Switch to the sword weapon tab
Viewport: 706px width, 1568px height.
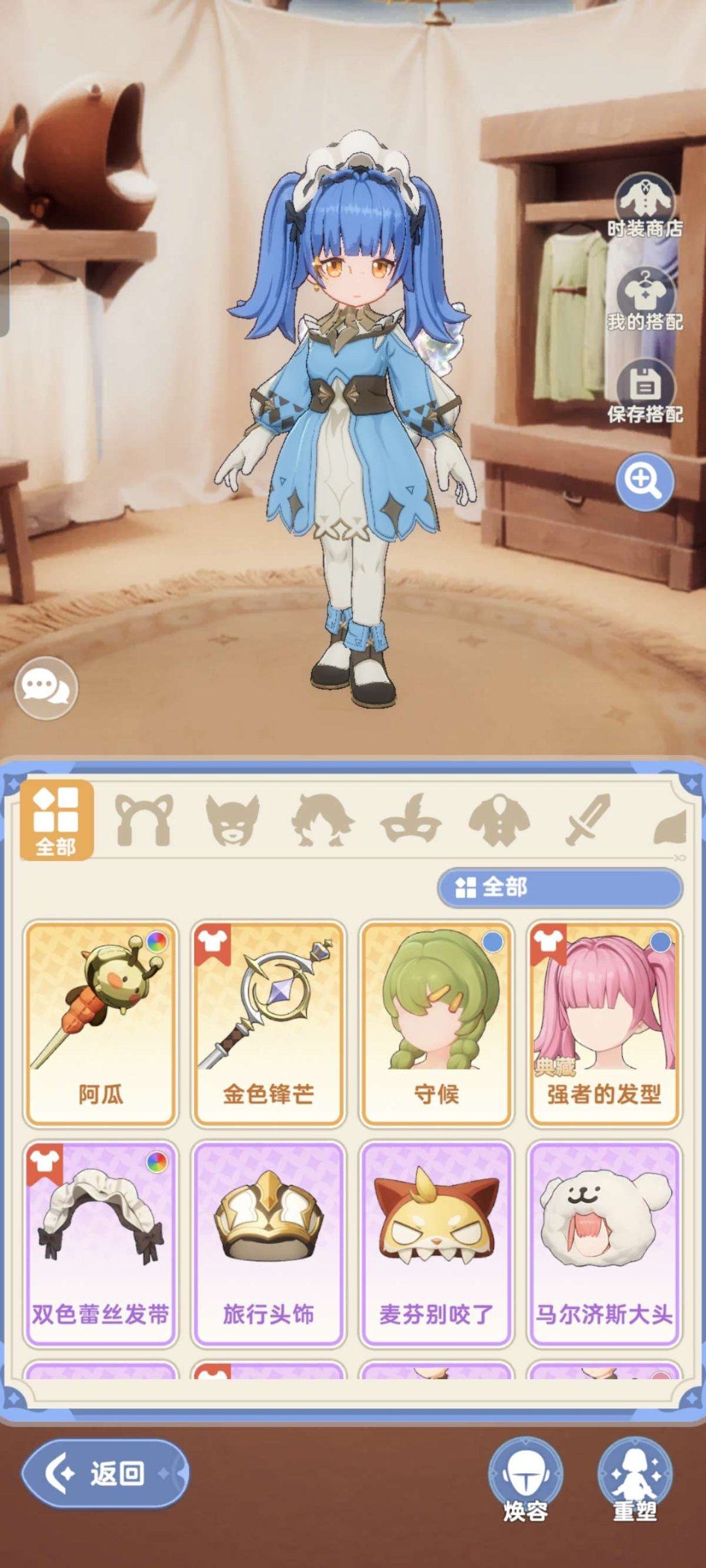coord(587,820)
